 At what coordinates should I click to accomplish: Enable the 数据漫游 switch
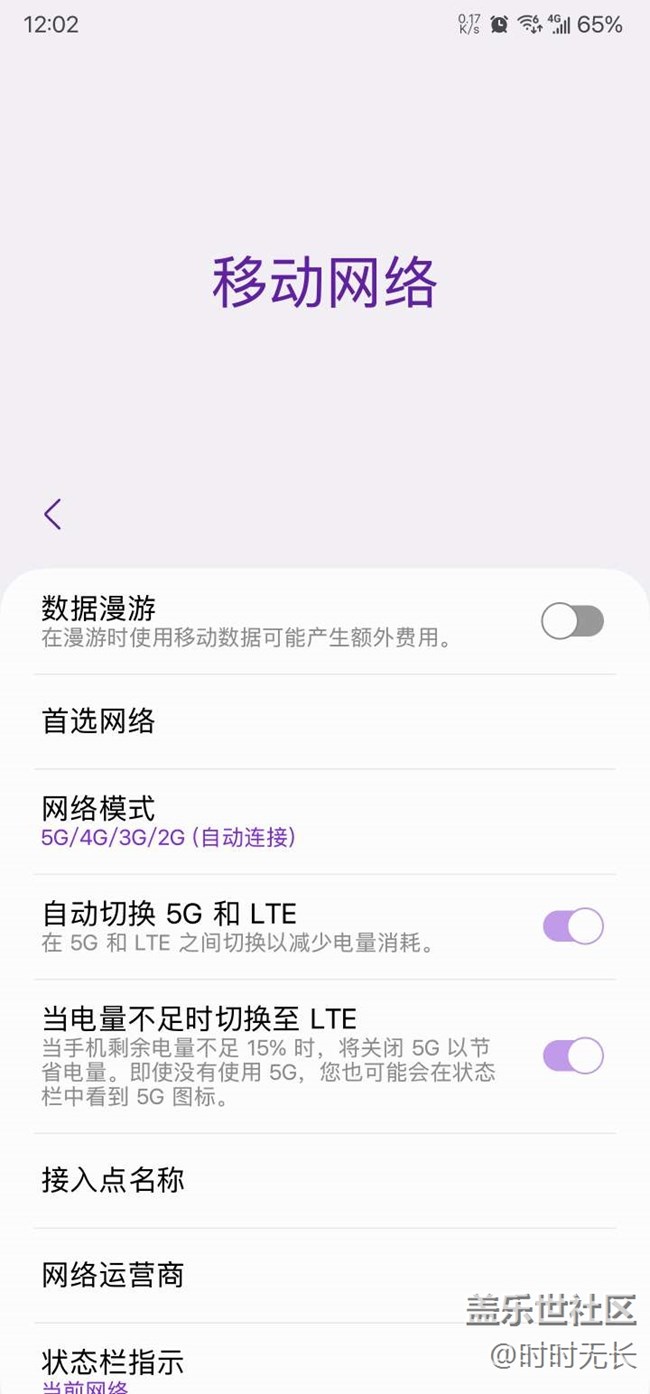(572, 621)
